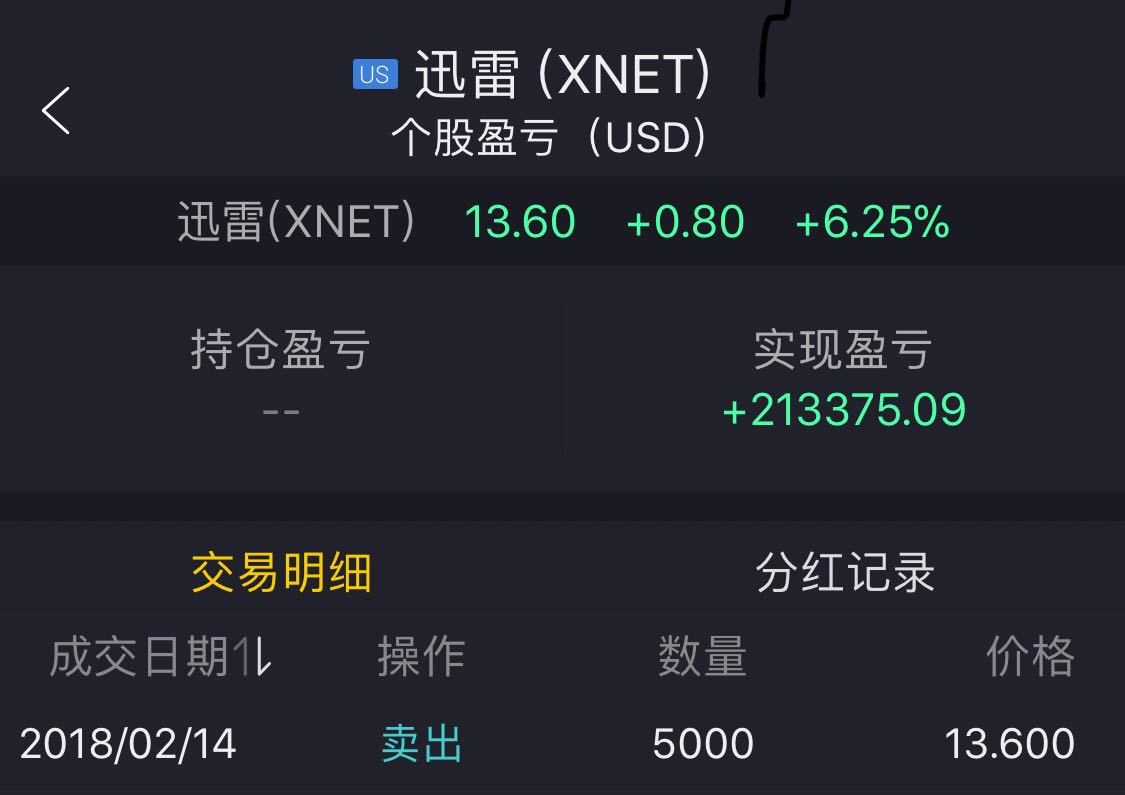Open the 迅雷(XNET) quote row
Viewport: 1125px width, 795px height.
tap(562, 221)
